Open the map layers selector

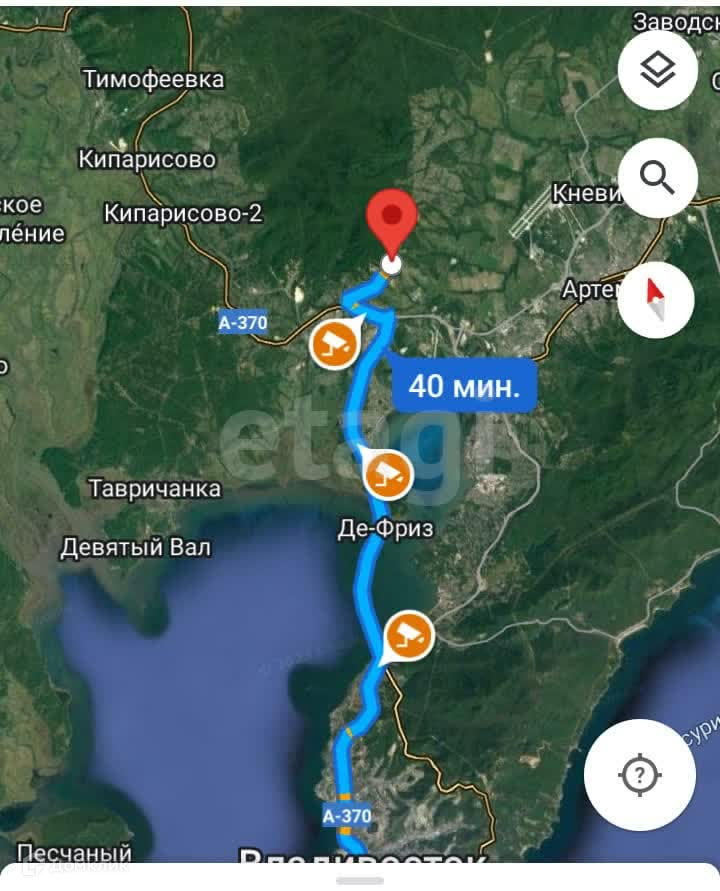tap(657, 72)
